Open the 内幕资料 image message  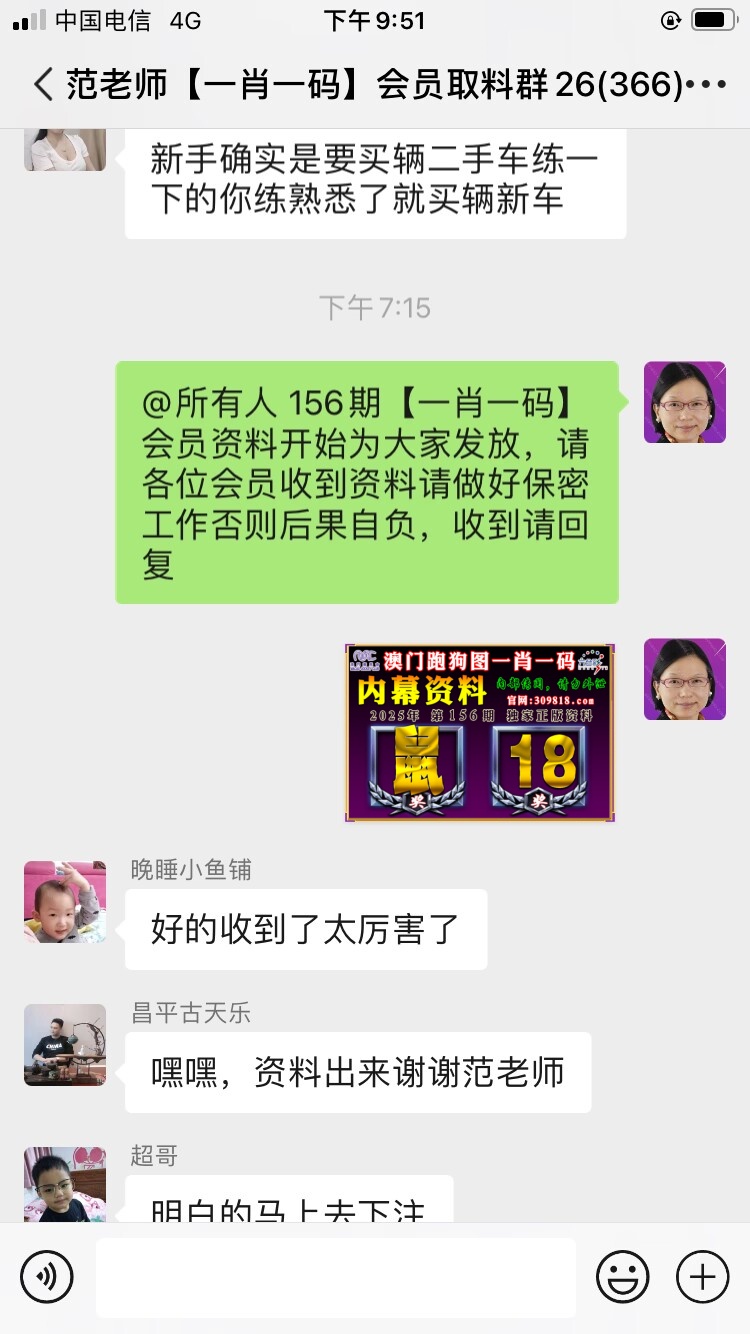480,733
